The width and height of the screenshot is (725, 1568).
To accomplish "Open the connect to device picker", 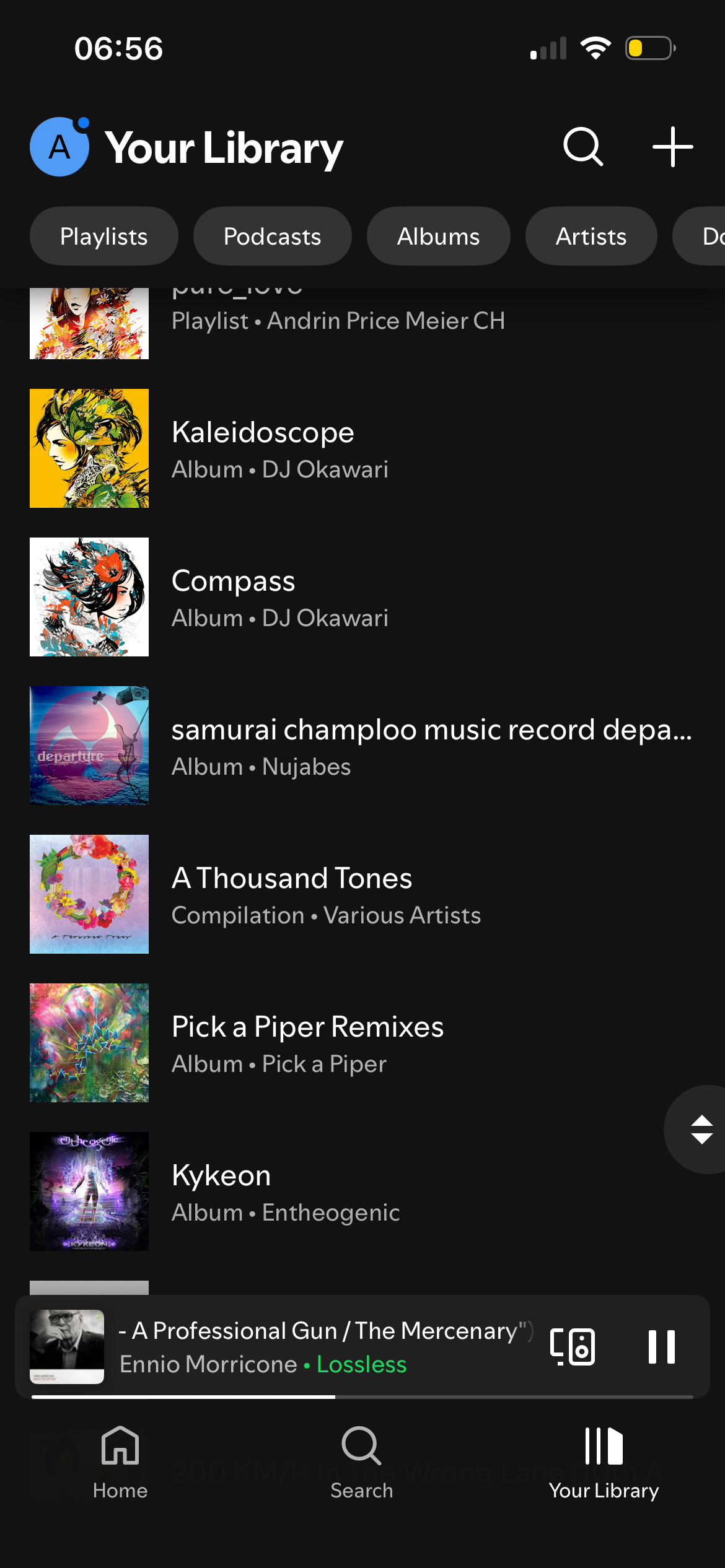I will point(573,1346).
